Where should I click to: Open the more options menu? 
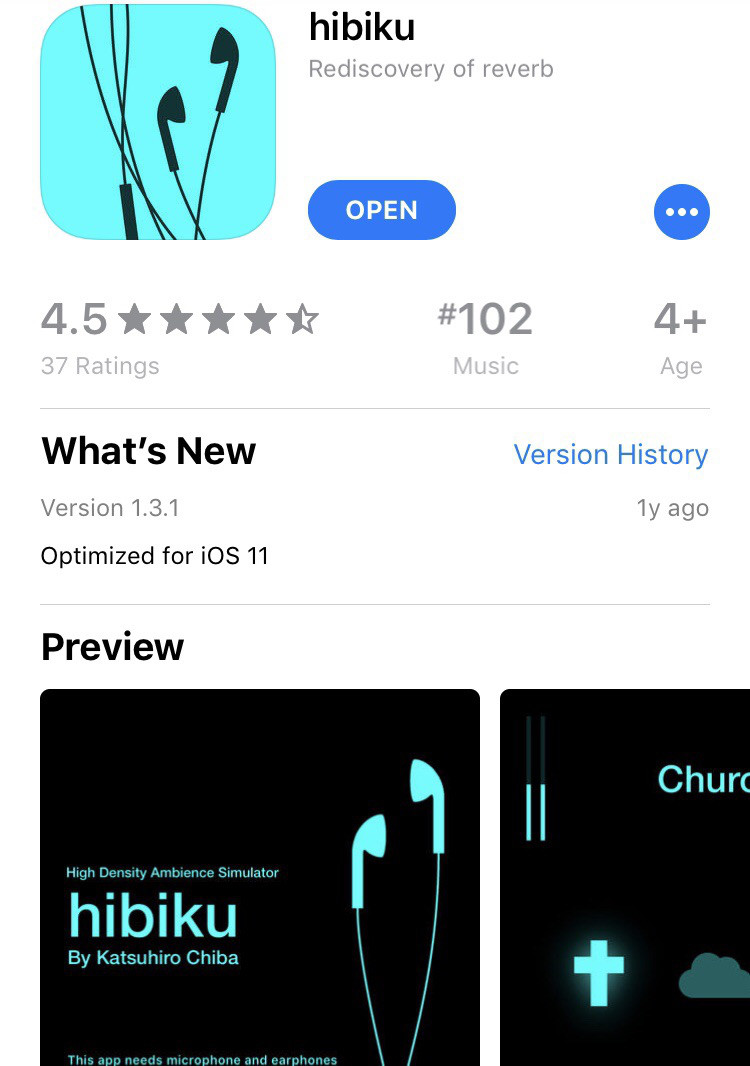tap(681, 211)
